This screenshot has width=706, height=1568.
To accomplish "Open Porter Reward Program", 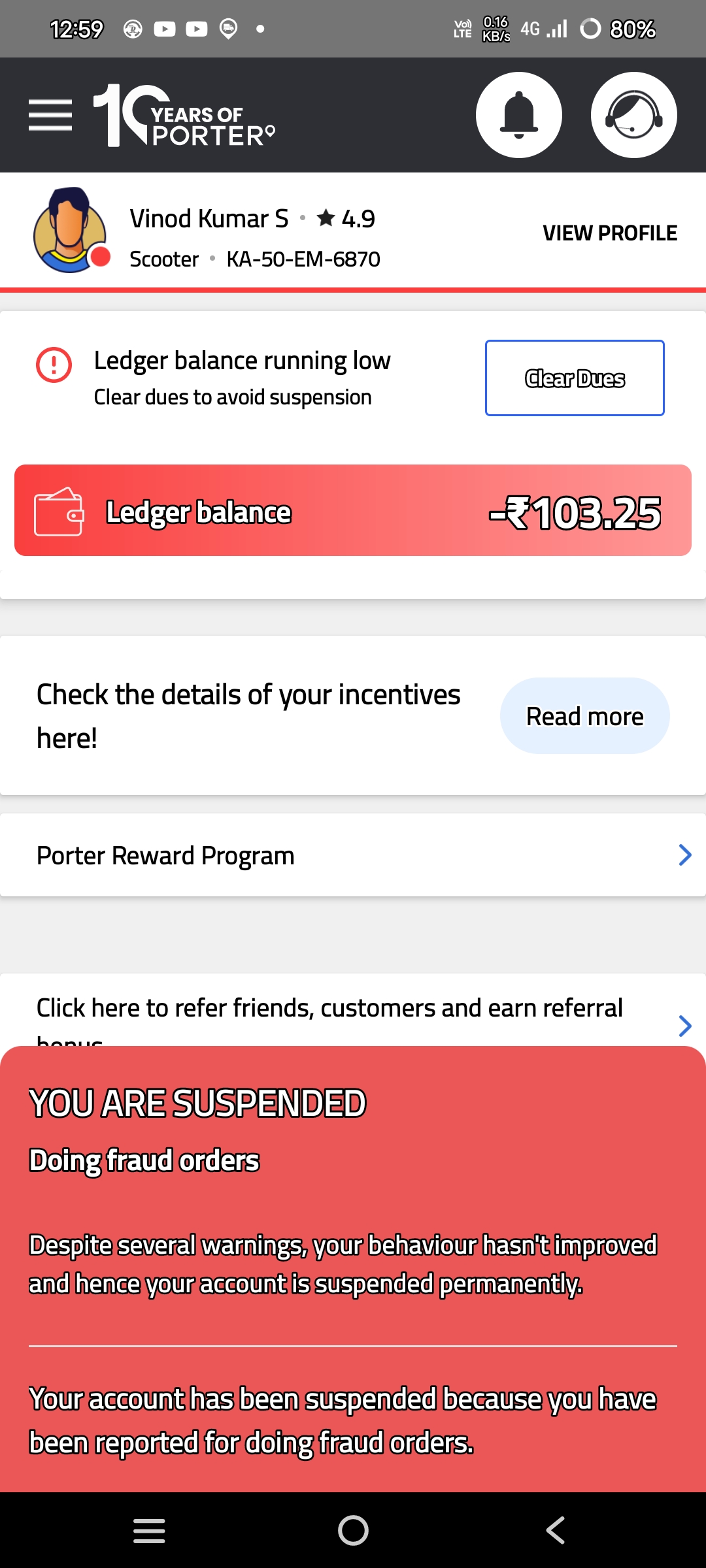I will click(353, 855).
